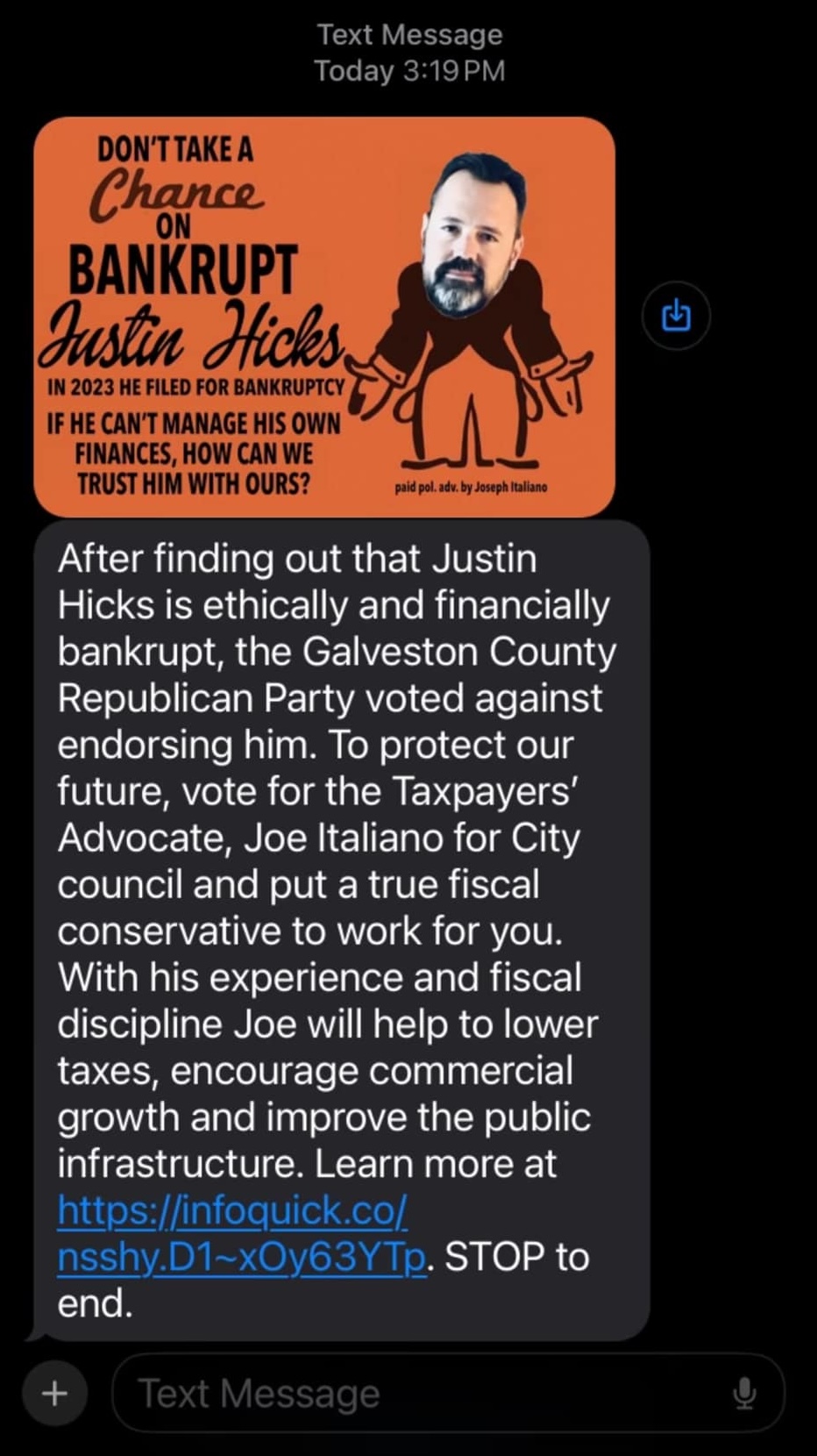Image resolution: width=817 pixels, height=1456 pixels.
Task: Save the attached image with the download icon
Action: (676, 315)
